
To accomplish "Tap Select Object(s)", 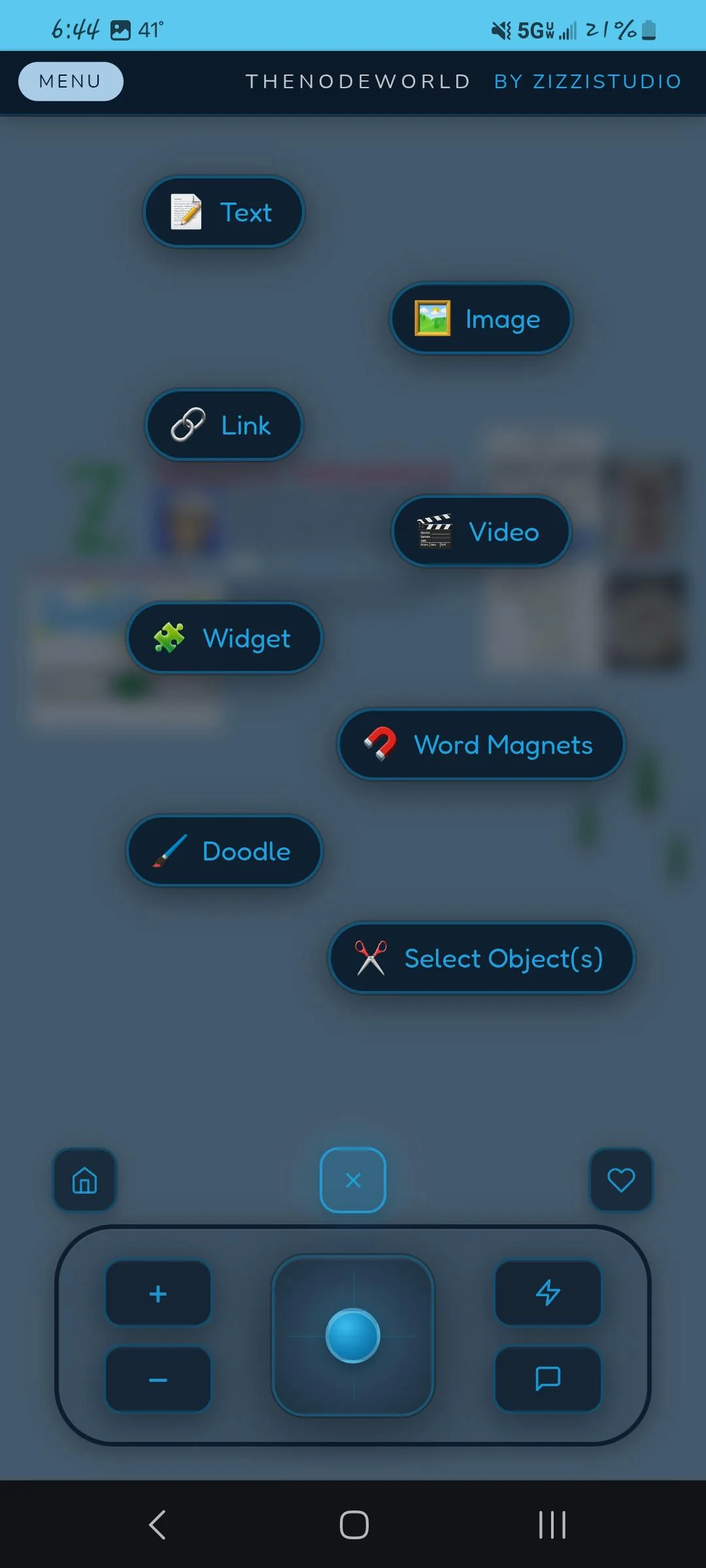I will pyautogui.click(x=481, y=958).
